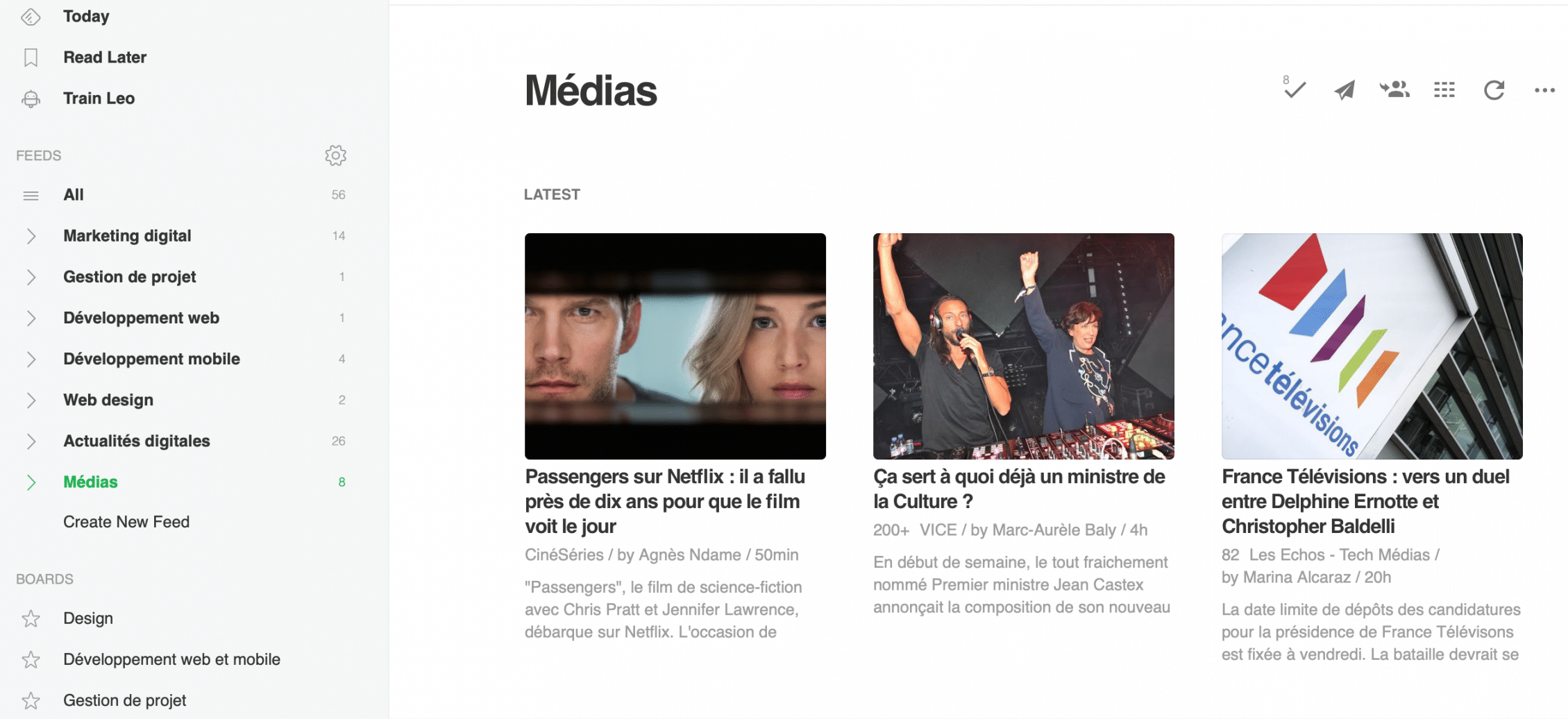Open the ministre de la Culture article
Image resolution: width=1568 pixels, height=719 pixels.
1018,489
